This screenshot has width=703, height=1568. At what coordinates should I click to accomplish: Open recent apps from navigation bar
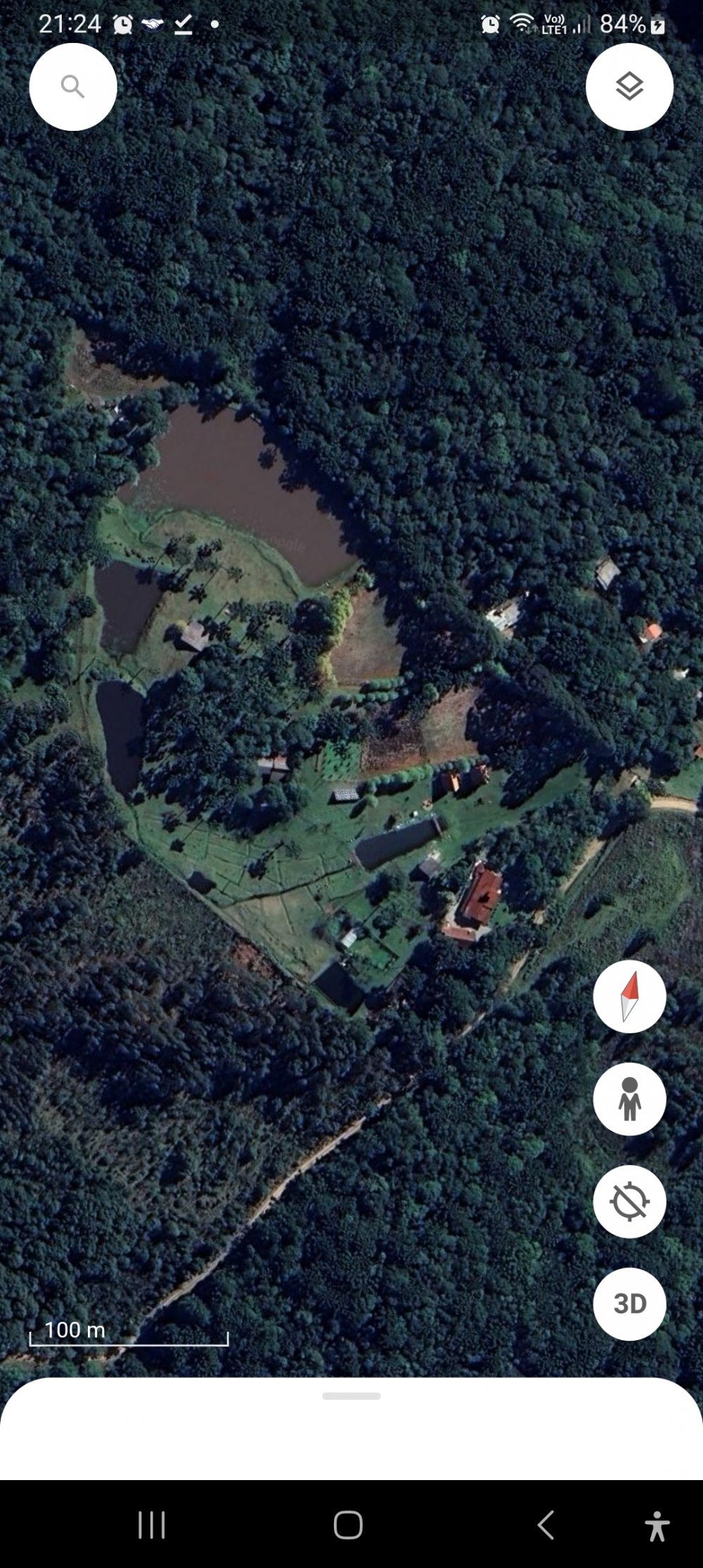[x=151, y=1525]
